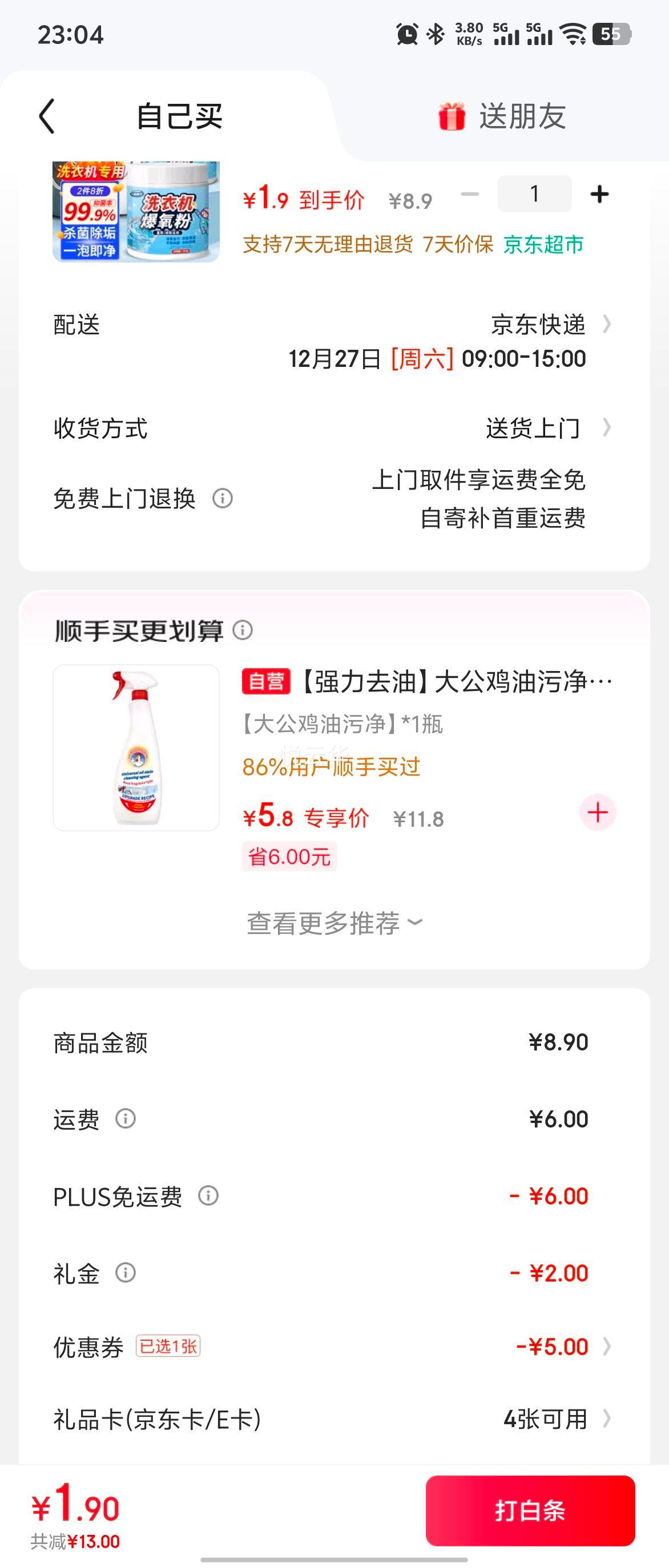Expand 查看更多推荐 for more recommendations
The image size is (669, 1568).
click(x=332, y=923)
